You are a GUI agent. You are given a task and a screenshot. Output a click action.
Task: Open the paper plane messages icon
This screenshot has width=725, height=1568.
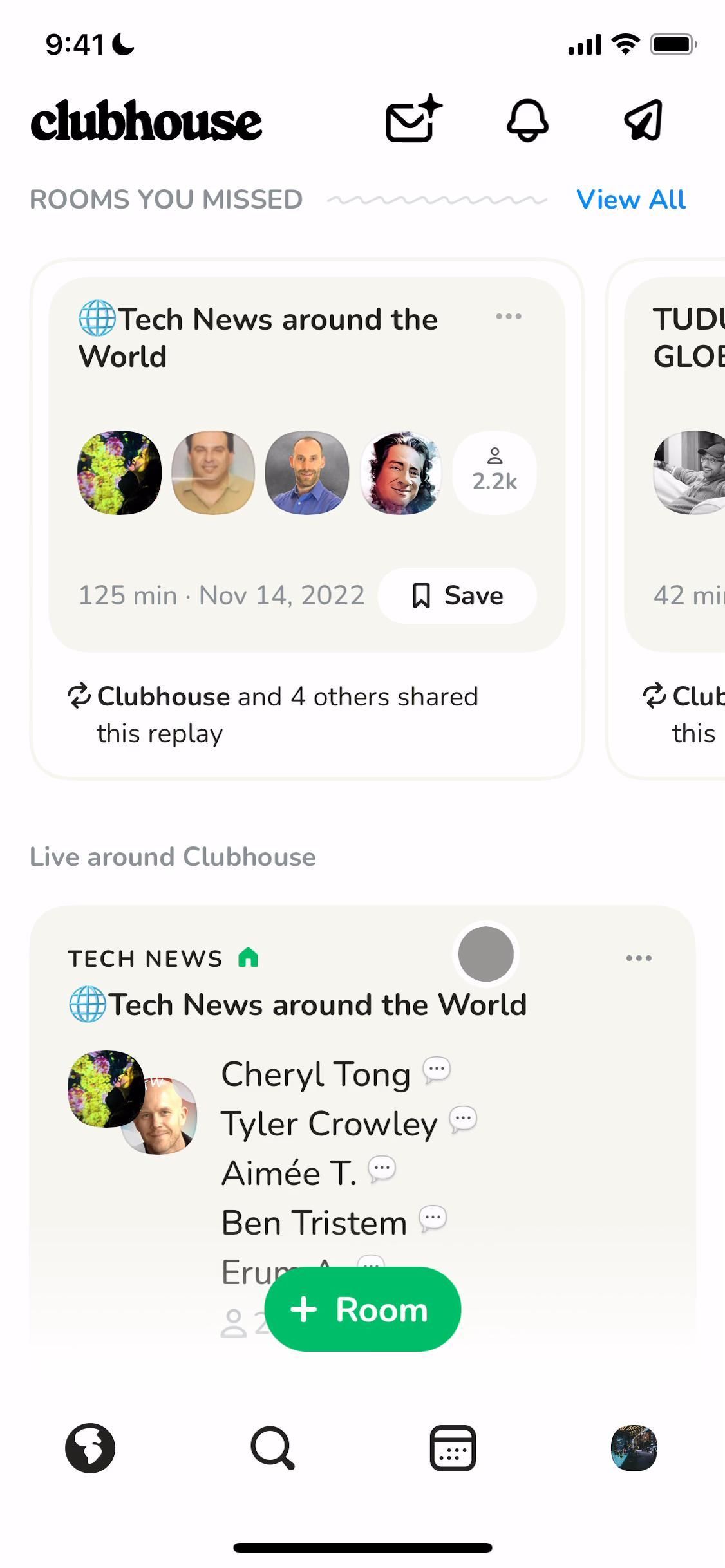click(x=643, y=120)
